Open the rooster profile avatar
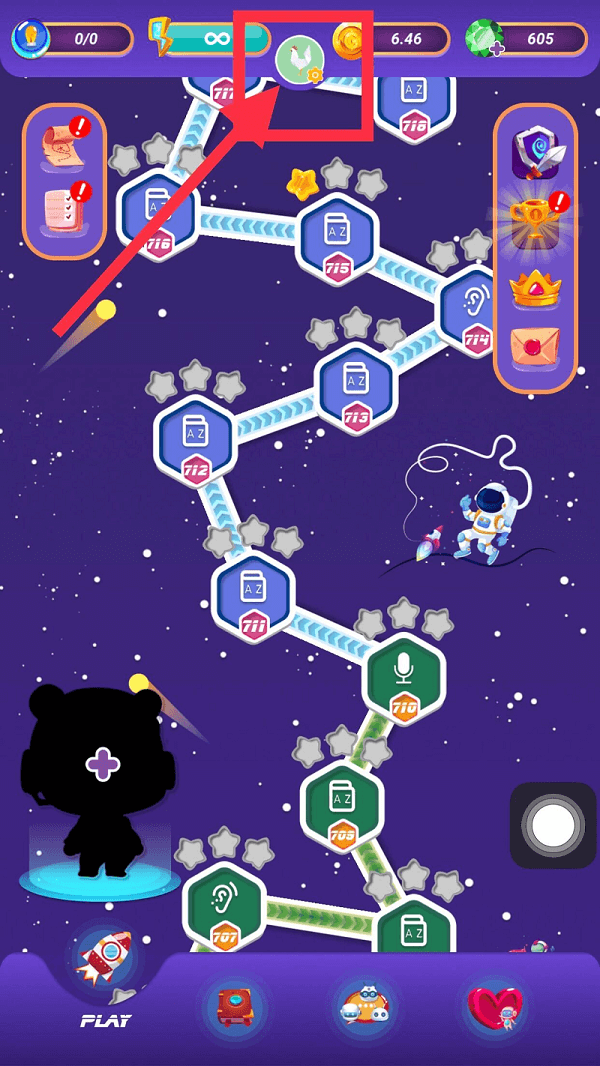Image resolution: width=600 pixels, height=1066 pixels. coord(300,57)
